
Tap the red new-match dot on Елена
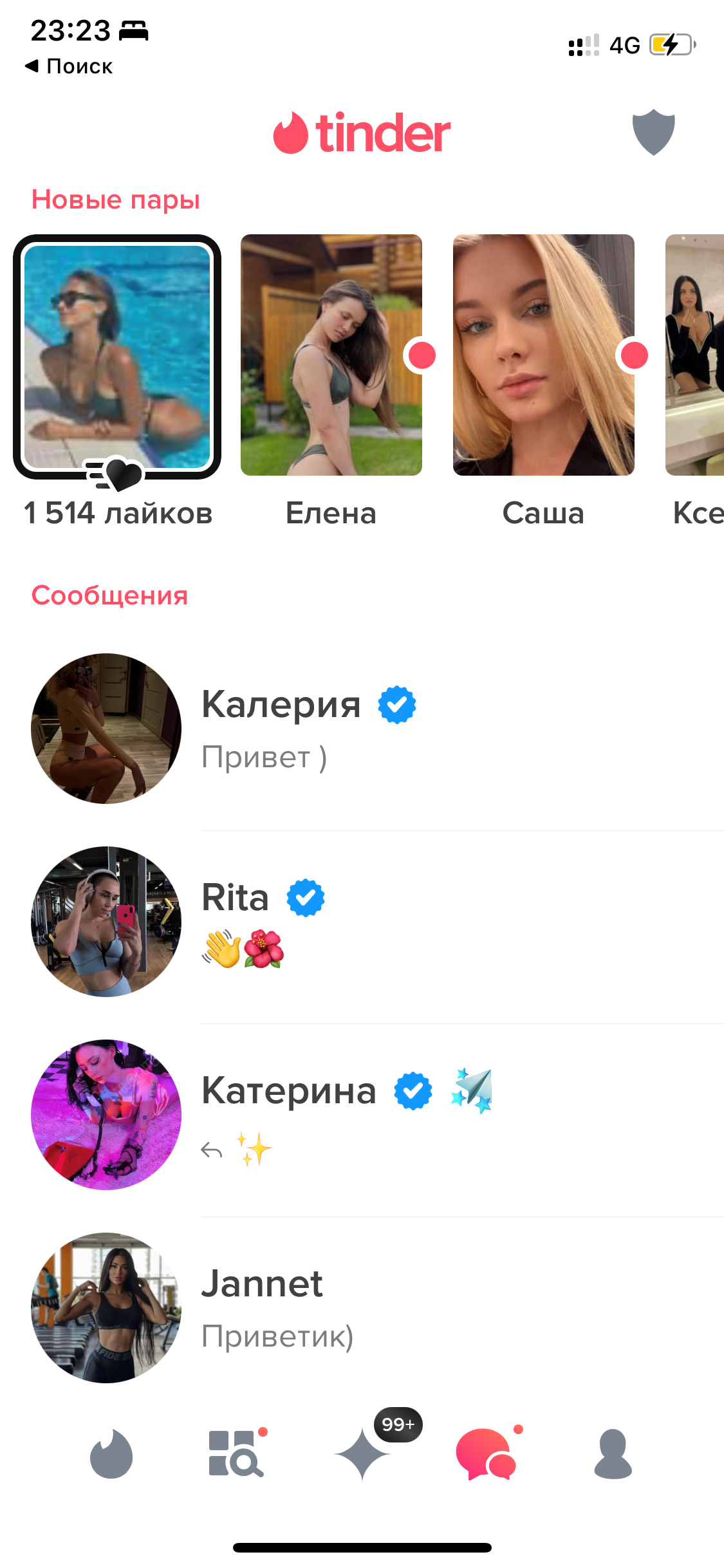[x=422, y=353]
